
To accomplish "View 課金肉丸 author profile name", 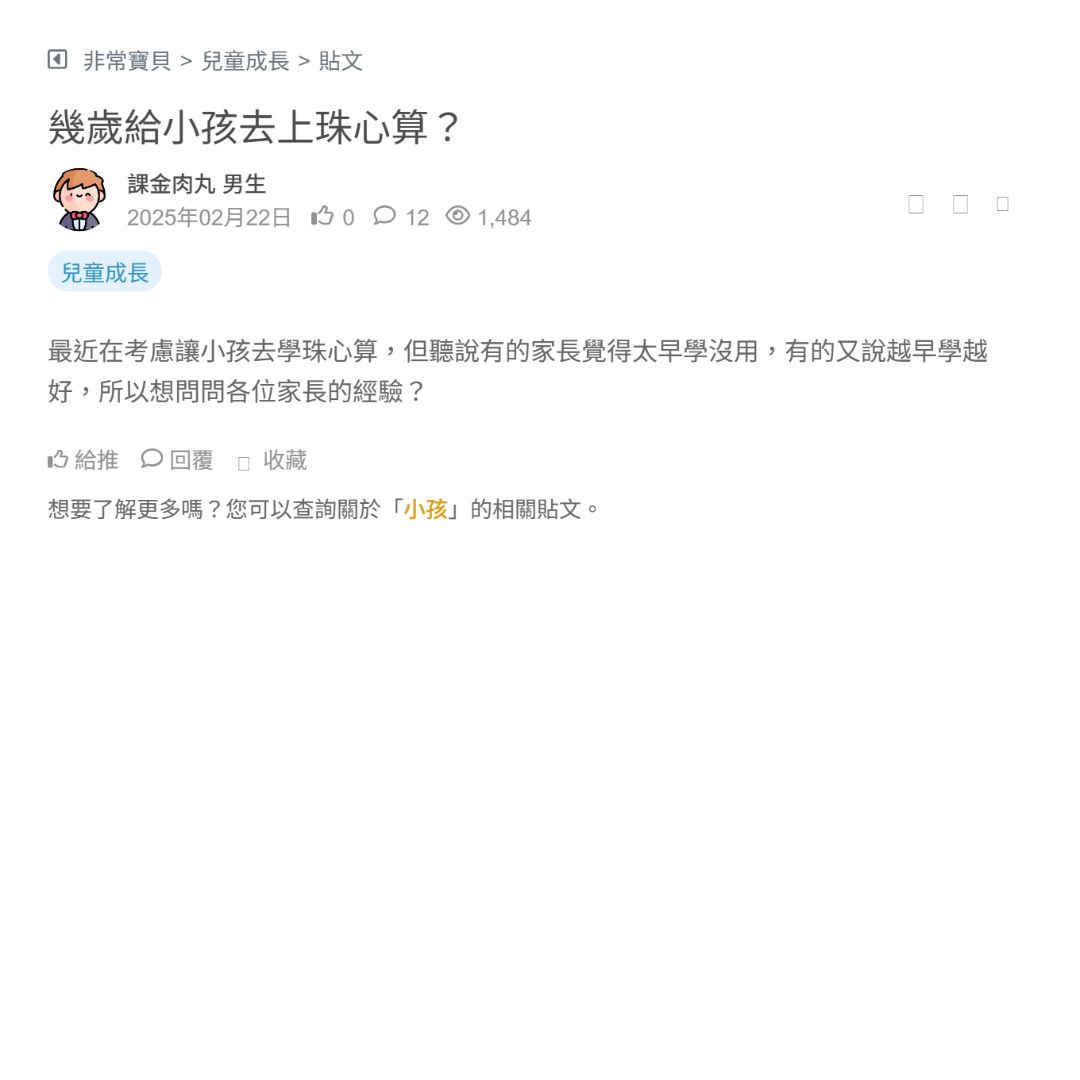I will point(169,184).
